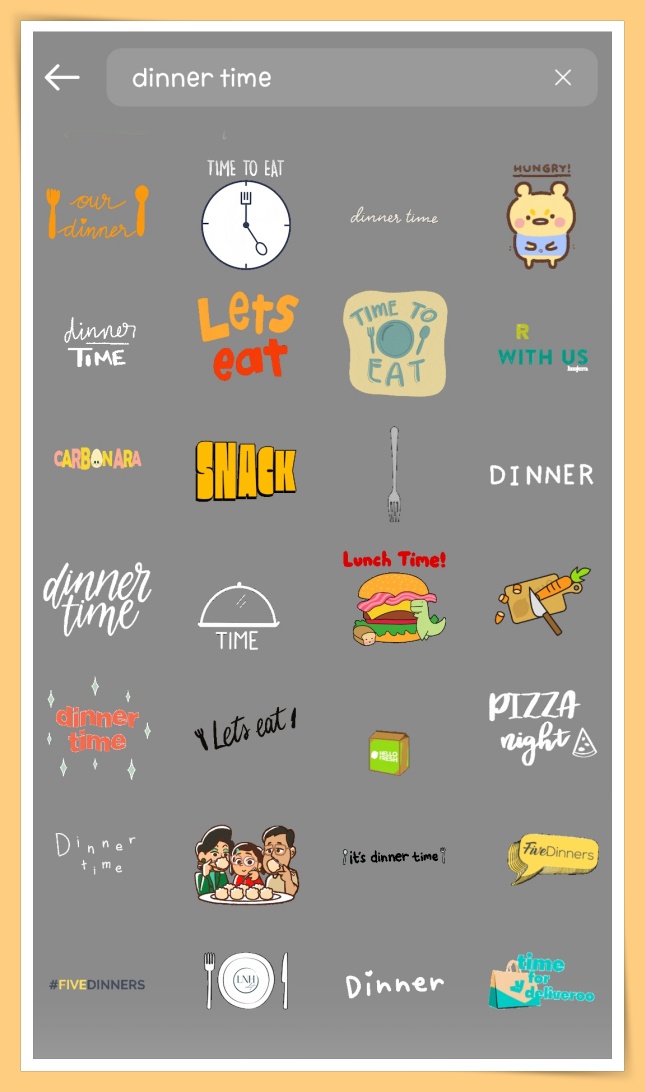The width and height of the screenshot is (645, 1092).
Task: Add the white 'DINNER' text sticker
Action: 541,475
